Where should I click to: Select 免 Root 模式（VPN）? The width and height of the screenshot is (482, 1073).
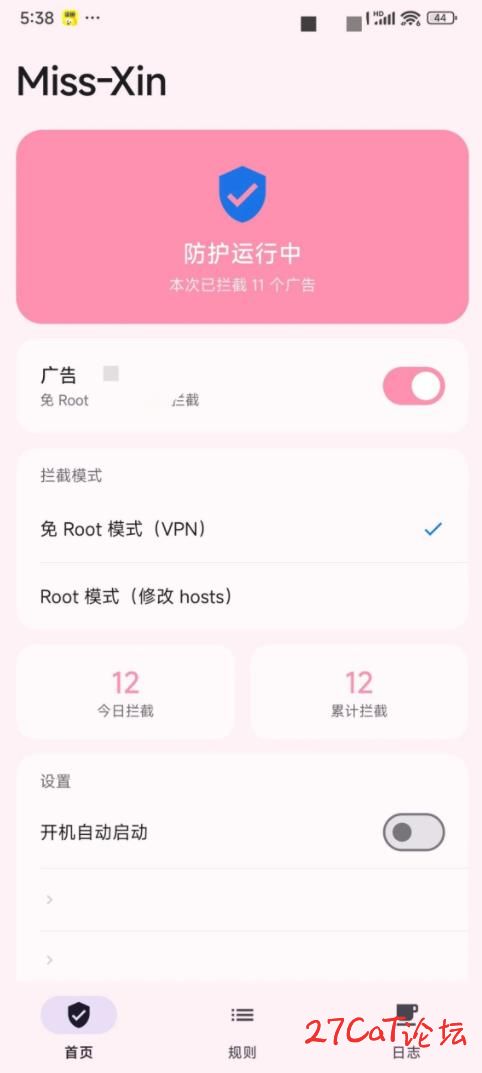pos(242,529)
